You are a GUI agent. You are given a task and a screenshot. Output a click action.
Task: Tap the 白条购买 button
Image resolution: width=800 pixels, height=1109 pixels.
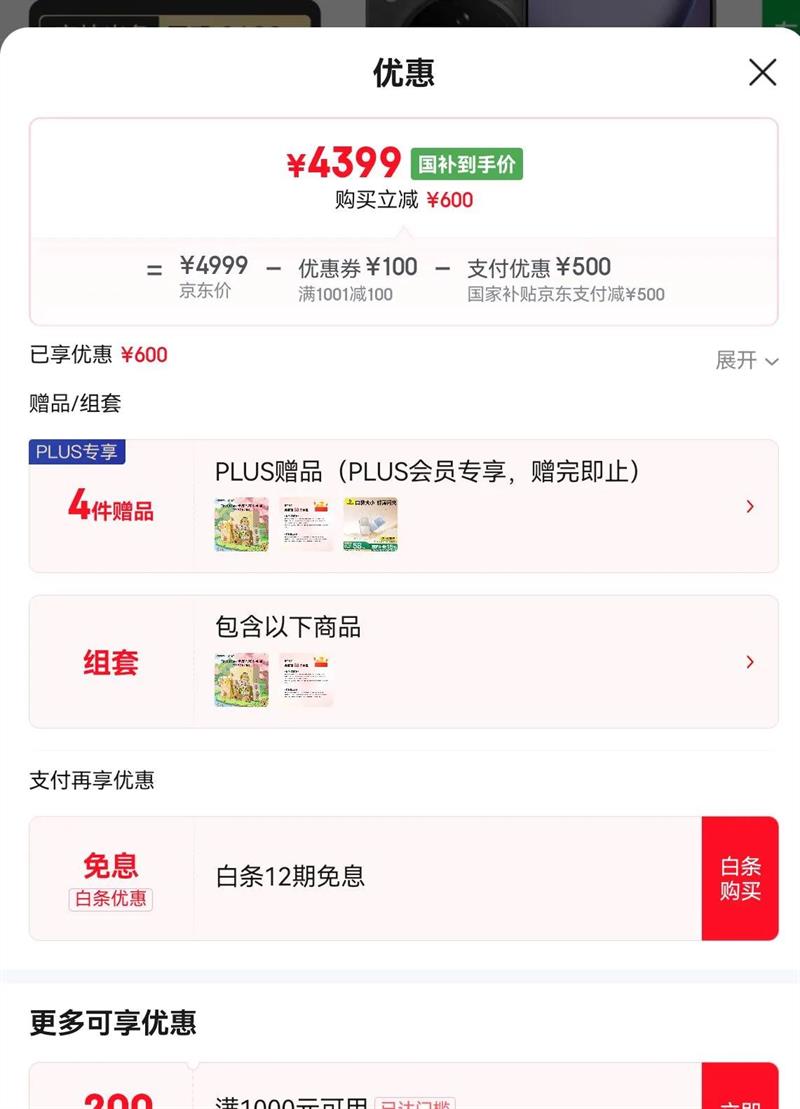(740, 879)
